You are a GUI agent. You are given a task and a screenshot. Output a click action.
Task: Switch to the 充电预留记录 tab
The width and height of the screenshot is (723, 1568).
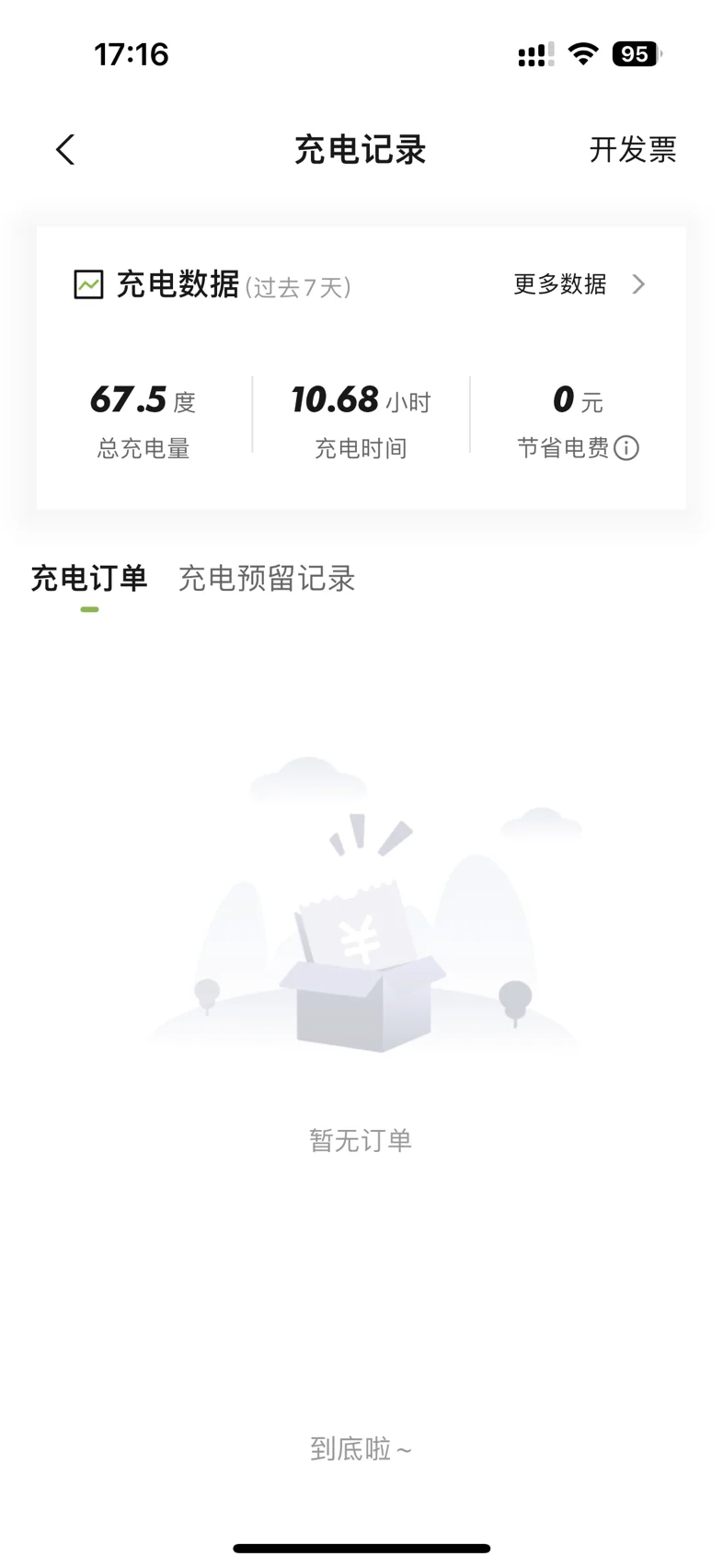tap(267, 579)
